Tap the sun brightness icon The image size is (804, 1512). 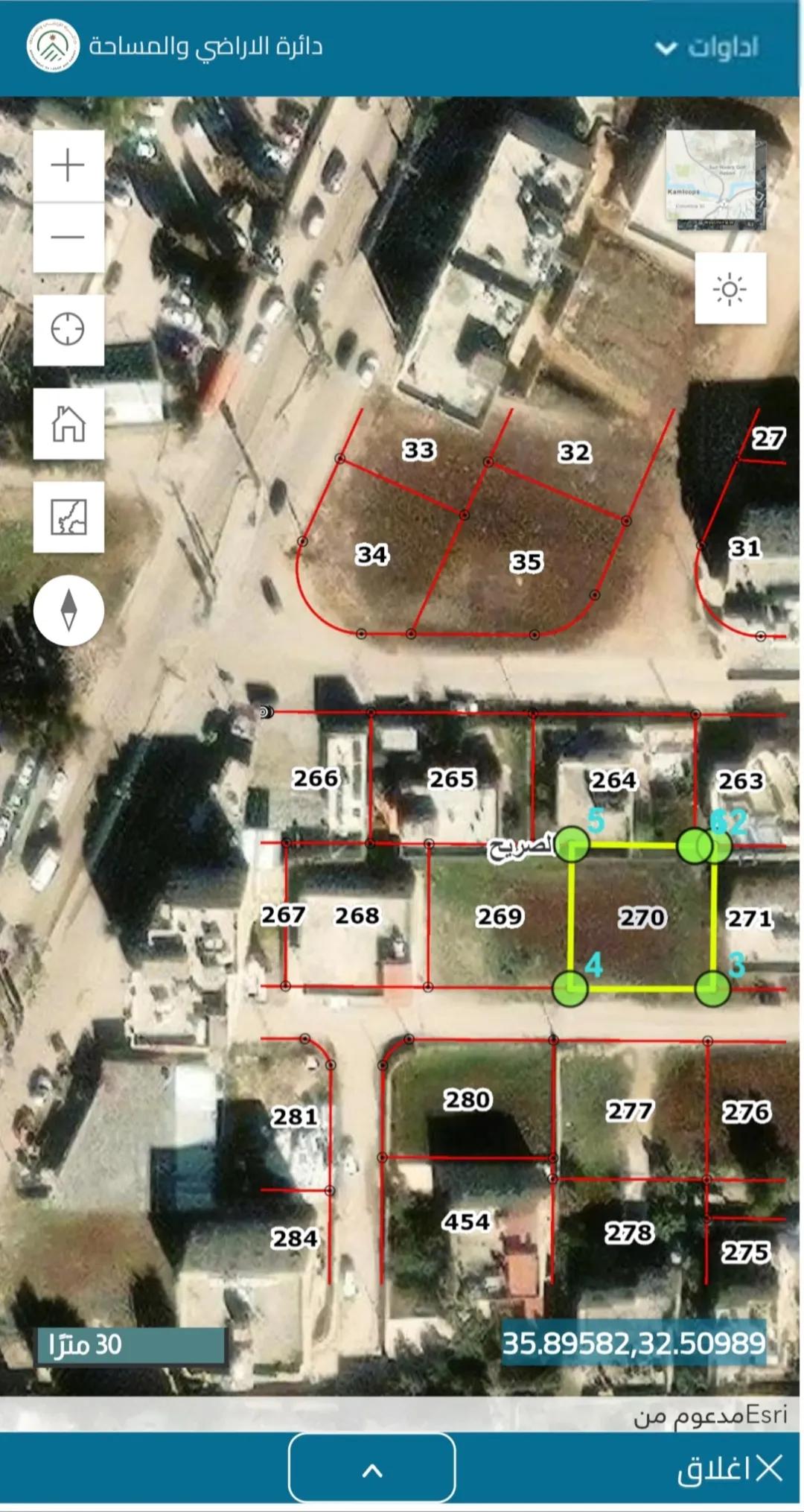730,289
